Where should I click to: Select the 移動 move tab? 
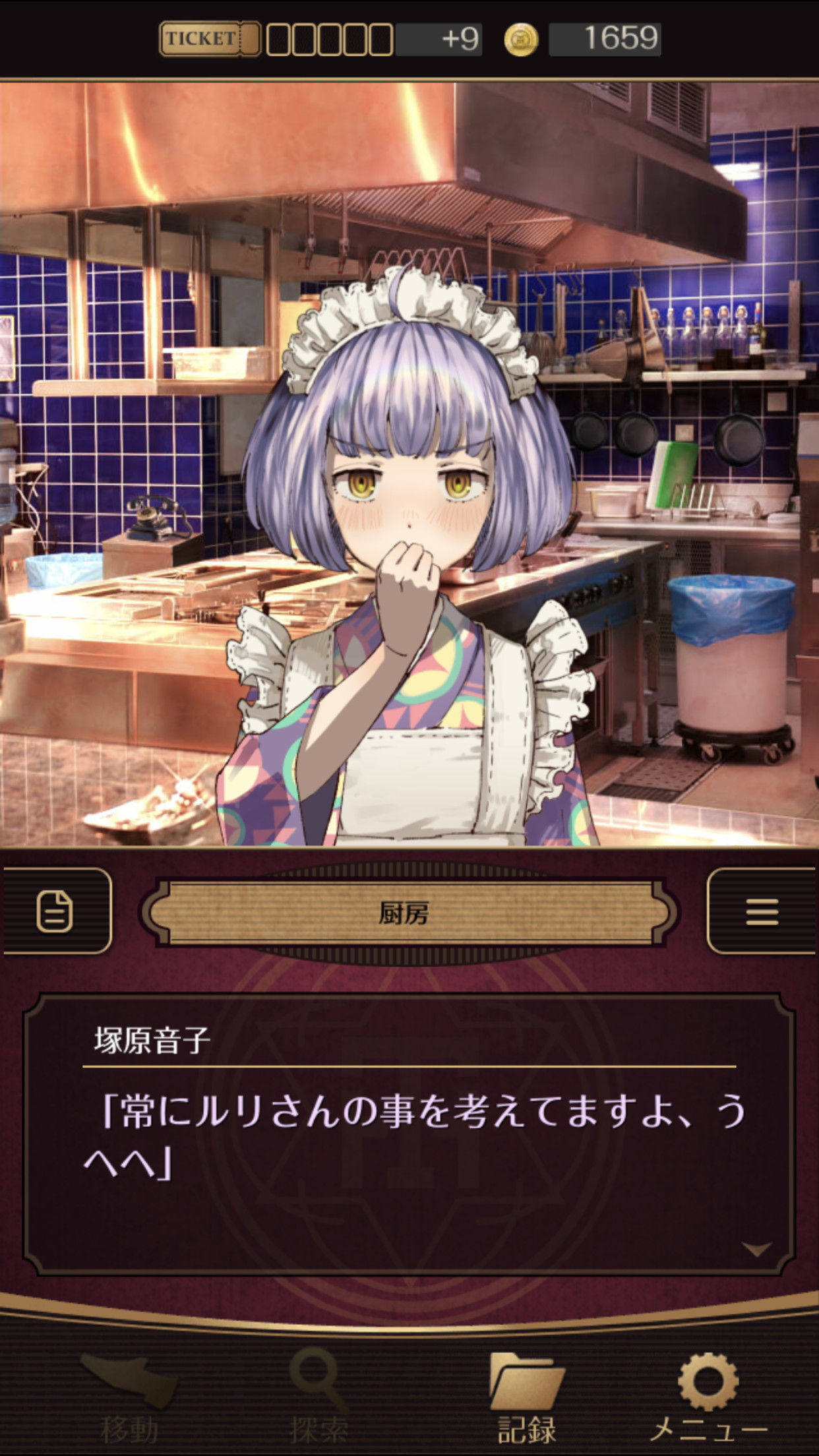[x=130, y=1398]
